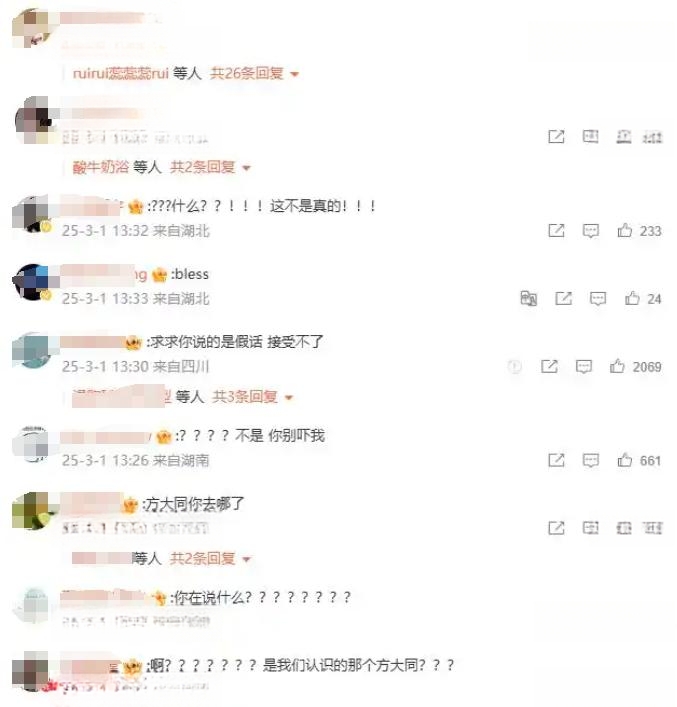
Task: Reply to the comment '不是 你别吓我'
Action: pyautogui.click(x=591, y=460)
